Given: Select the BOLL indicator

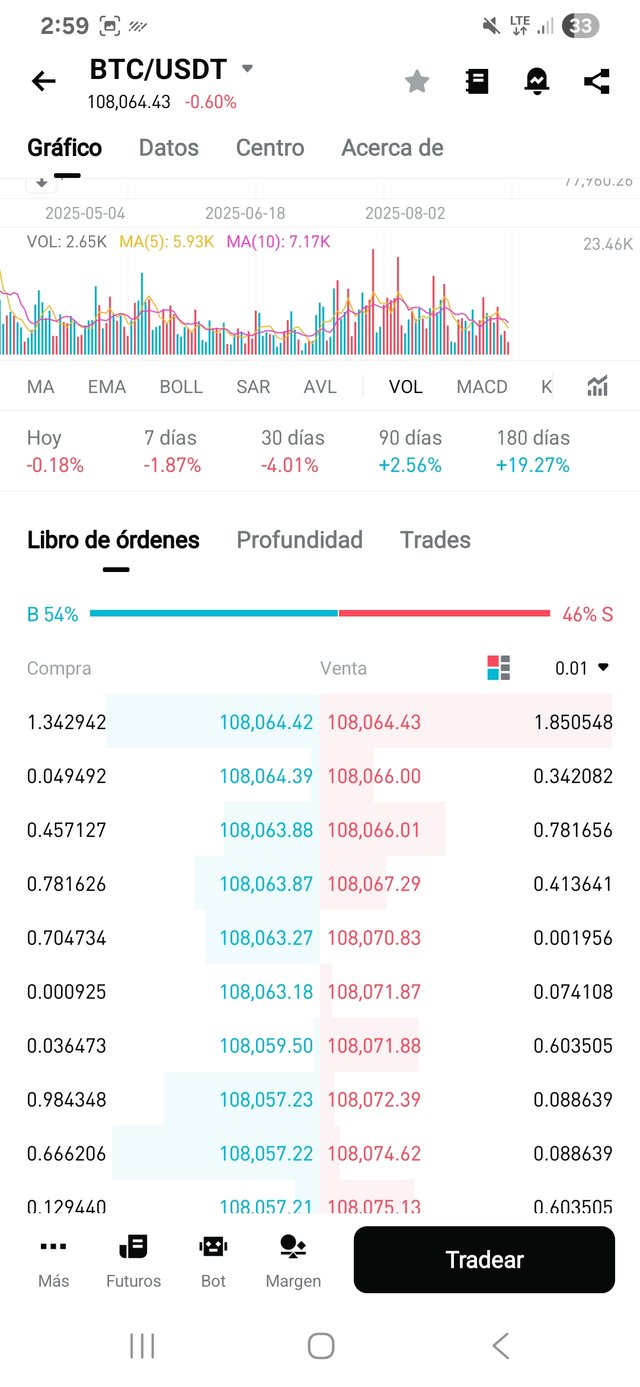Looking at the screenshot, I should click(x=181, y=387).
